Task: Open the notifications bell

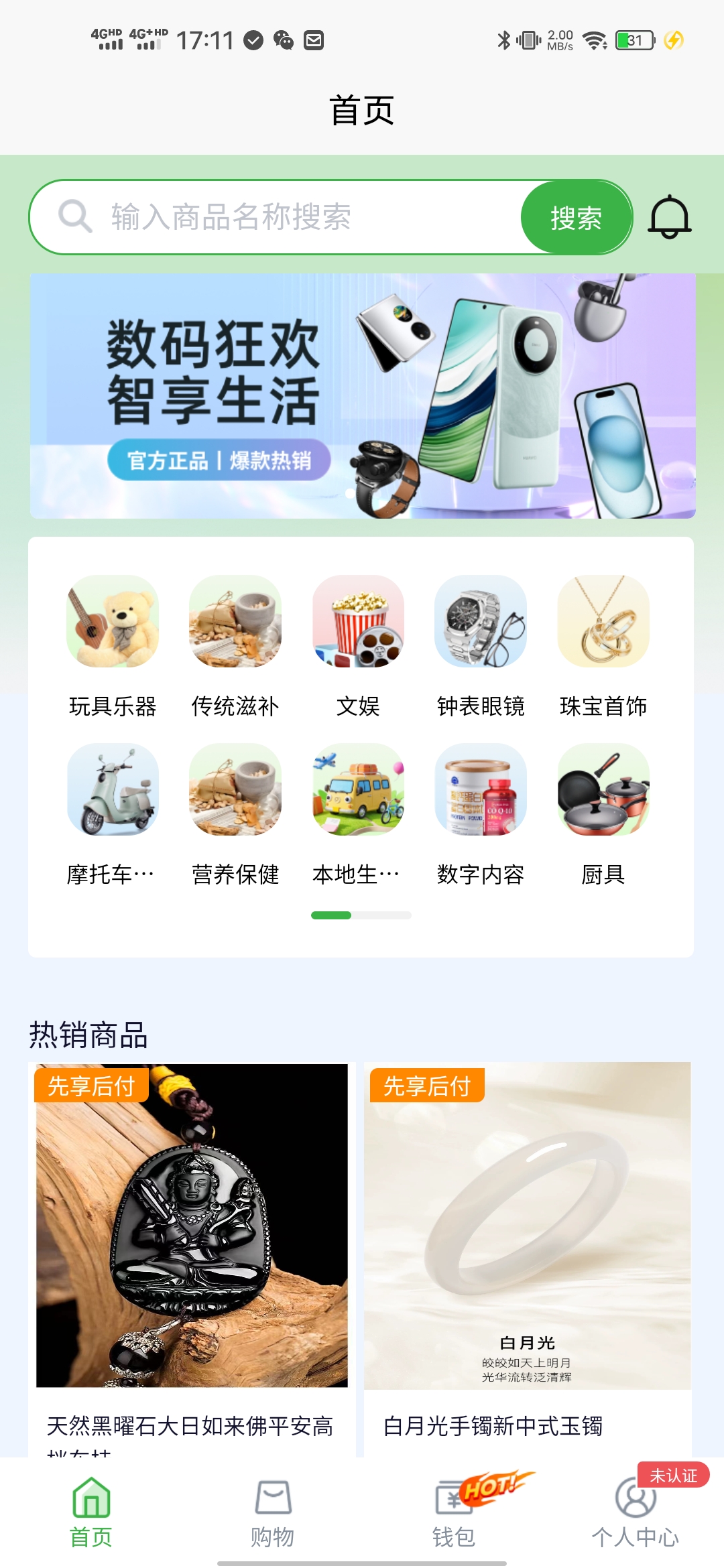Action: 669,217
